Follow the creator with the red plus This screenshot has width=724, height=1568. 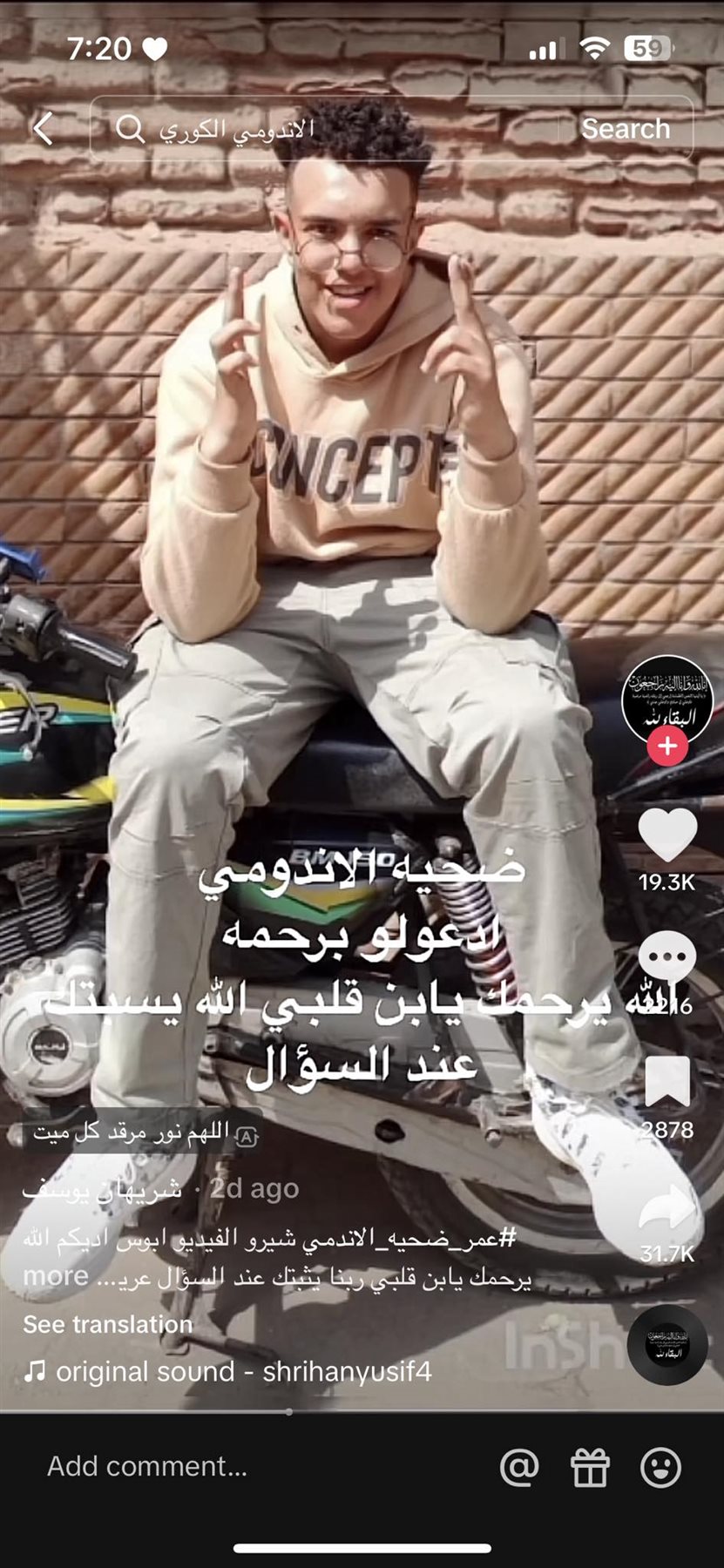(x=667, y=746)
